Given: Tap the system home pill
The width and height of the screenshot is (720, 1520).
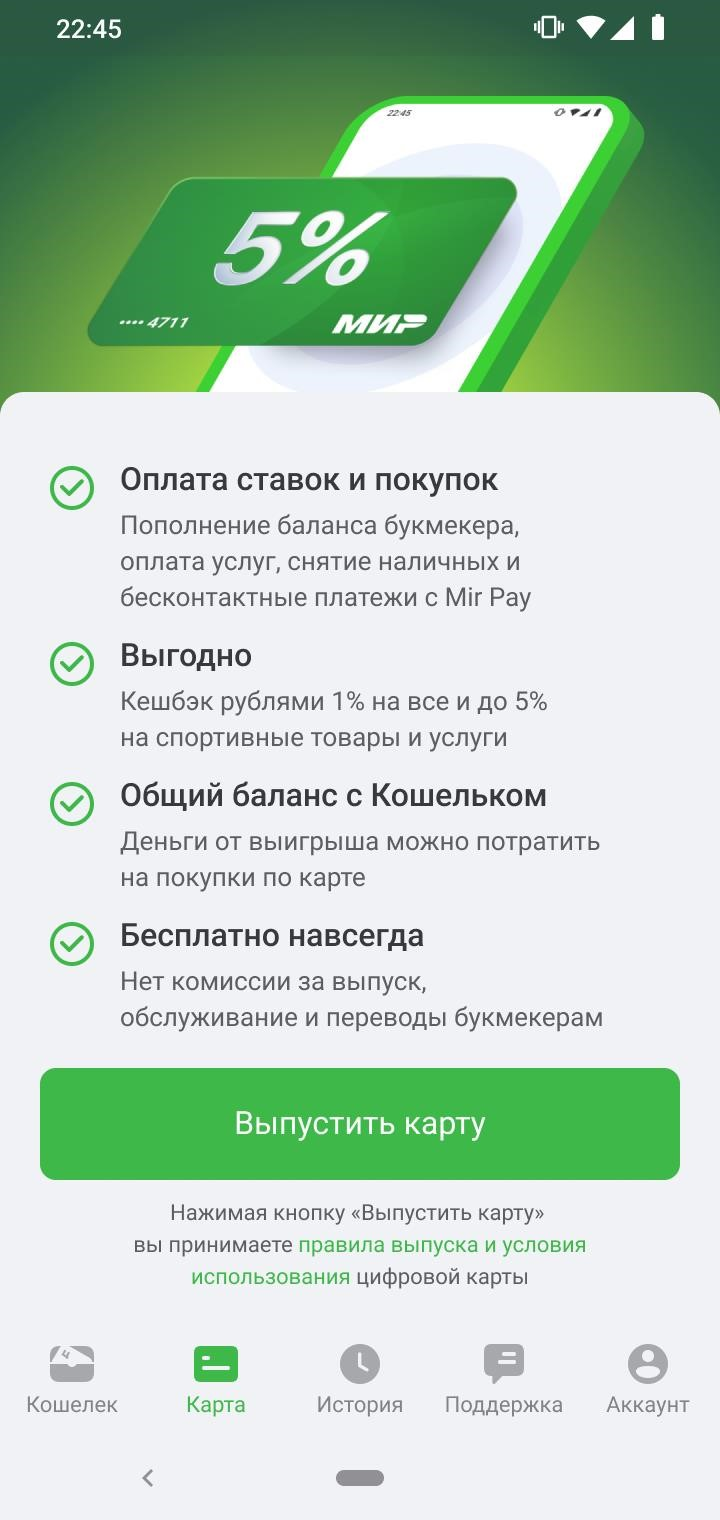Looking at the screenshot, I should 360,1477.
